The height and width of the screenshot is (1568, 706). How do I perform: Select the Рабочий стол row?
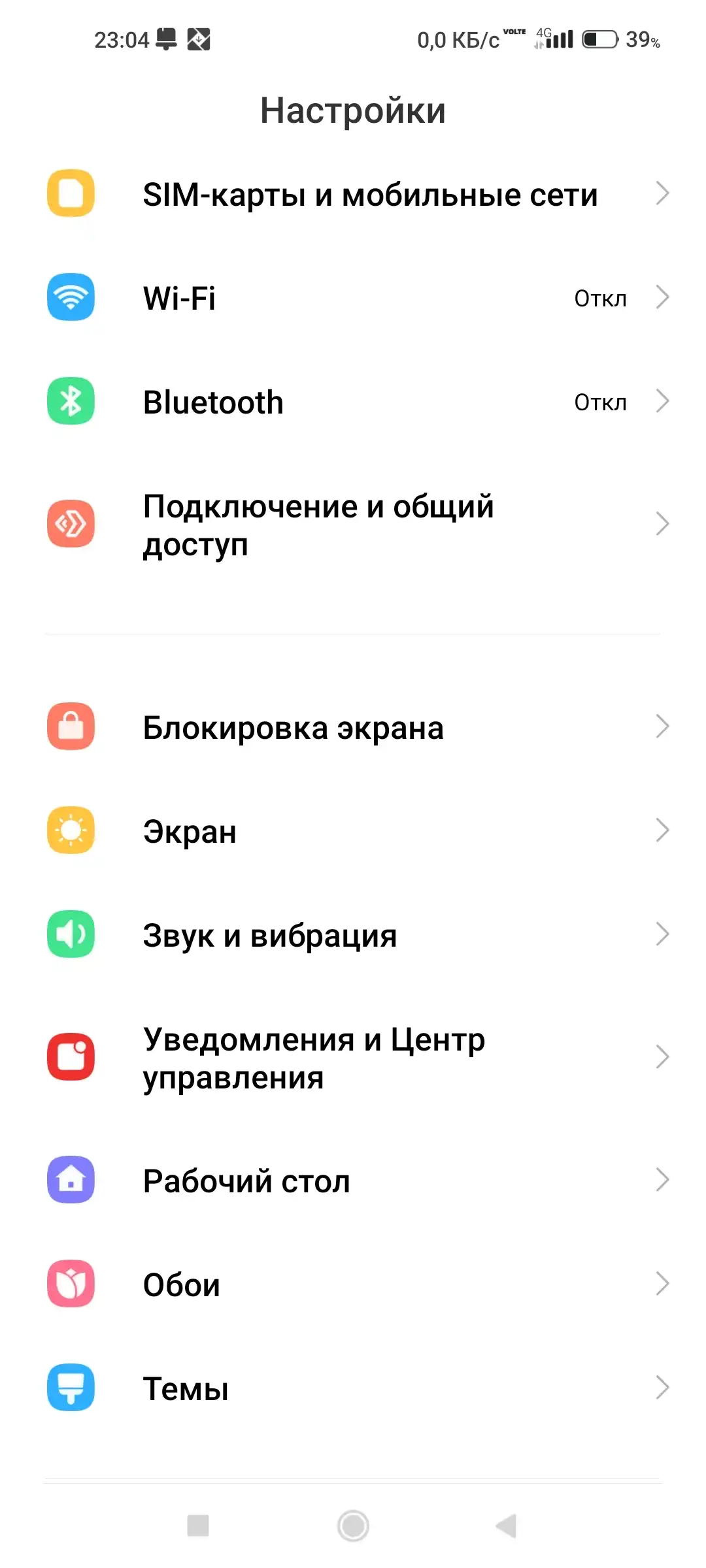pos(353,1181)
